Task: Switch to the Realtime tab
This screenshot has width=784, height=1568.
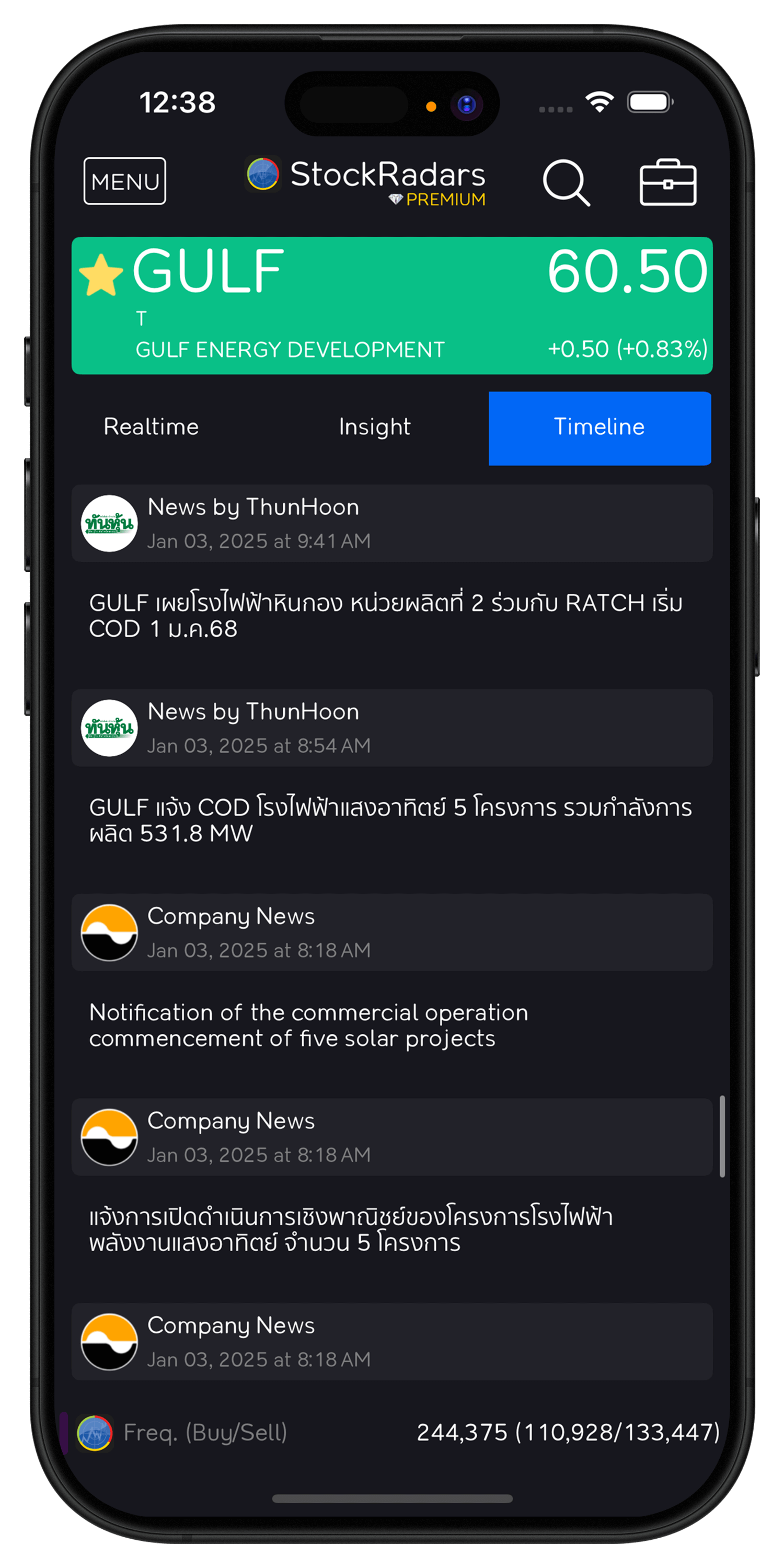Action: 151,426
